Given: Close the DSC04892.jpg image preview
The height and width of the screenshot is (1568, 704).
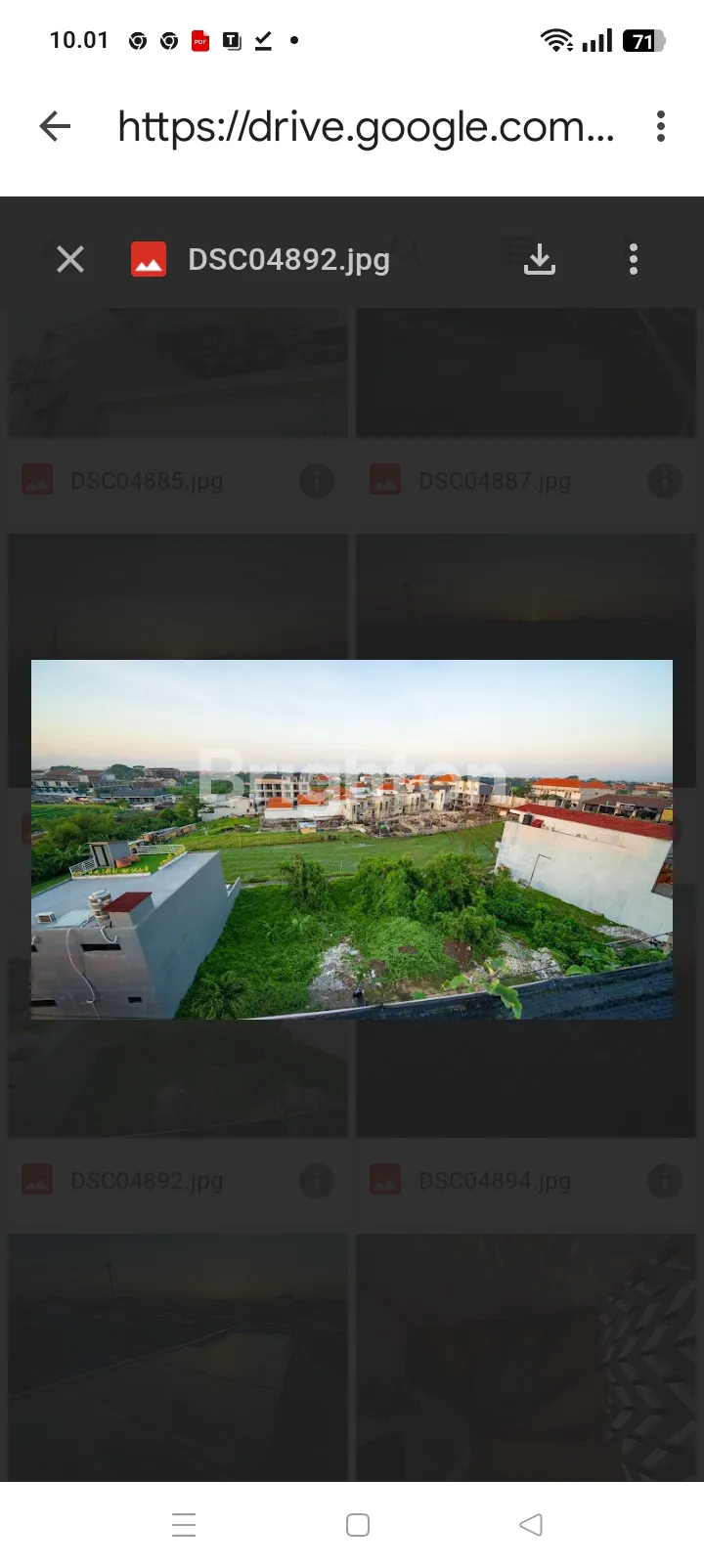Looking at the screenshot, I should coord(70,259).
